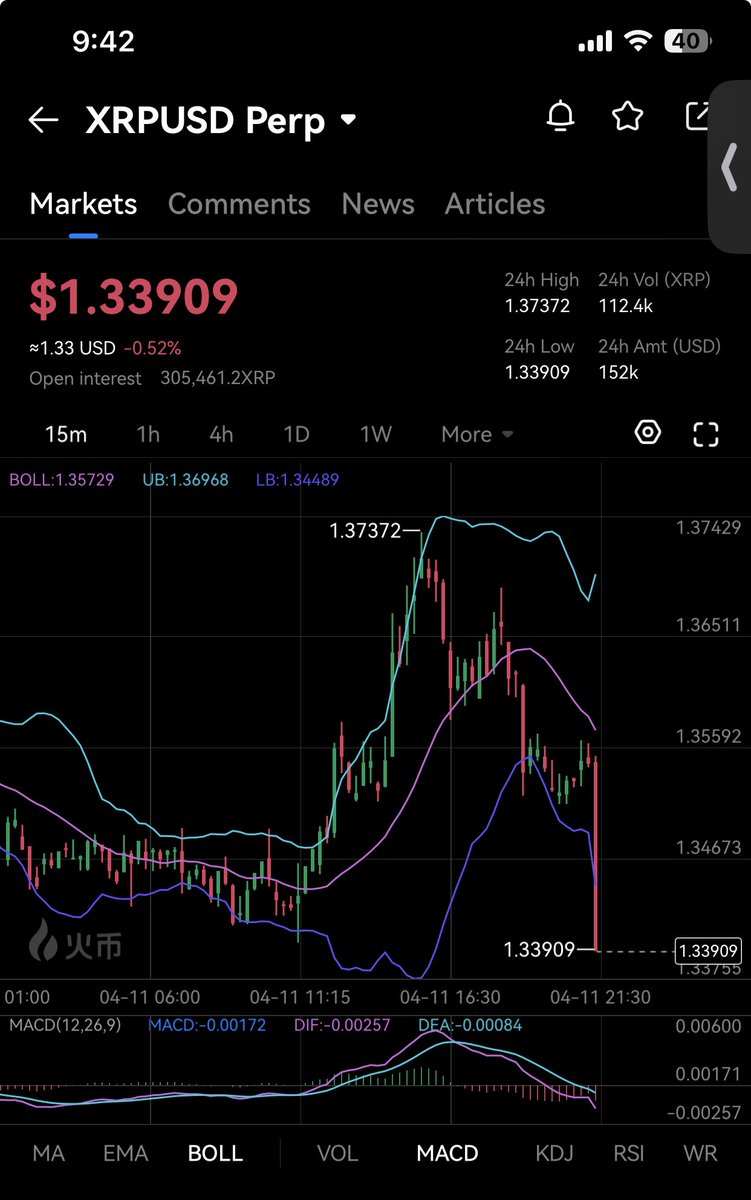Expand the More intervals dropdown
Viewport: 751px width, 1200px height.
[x=477, y=434]
